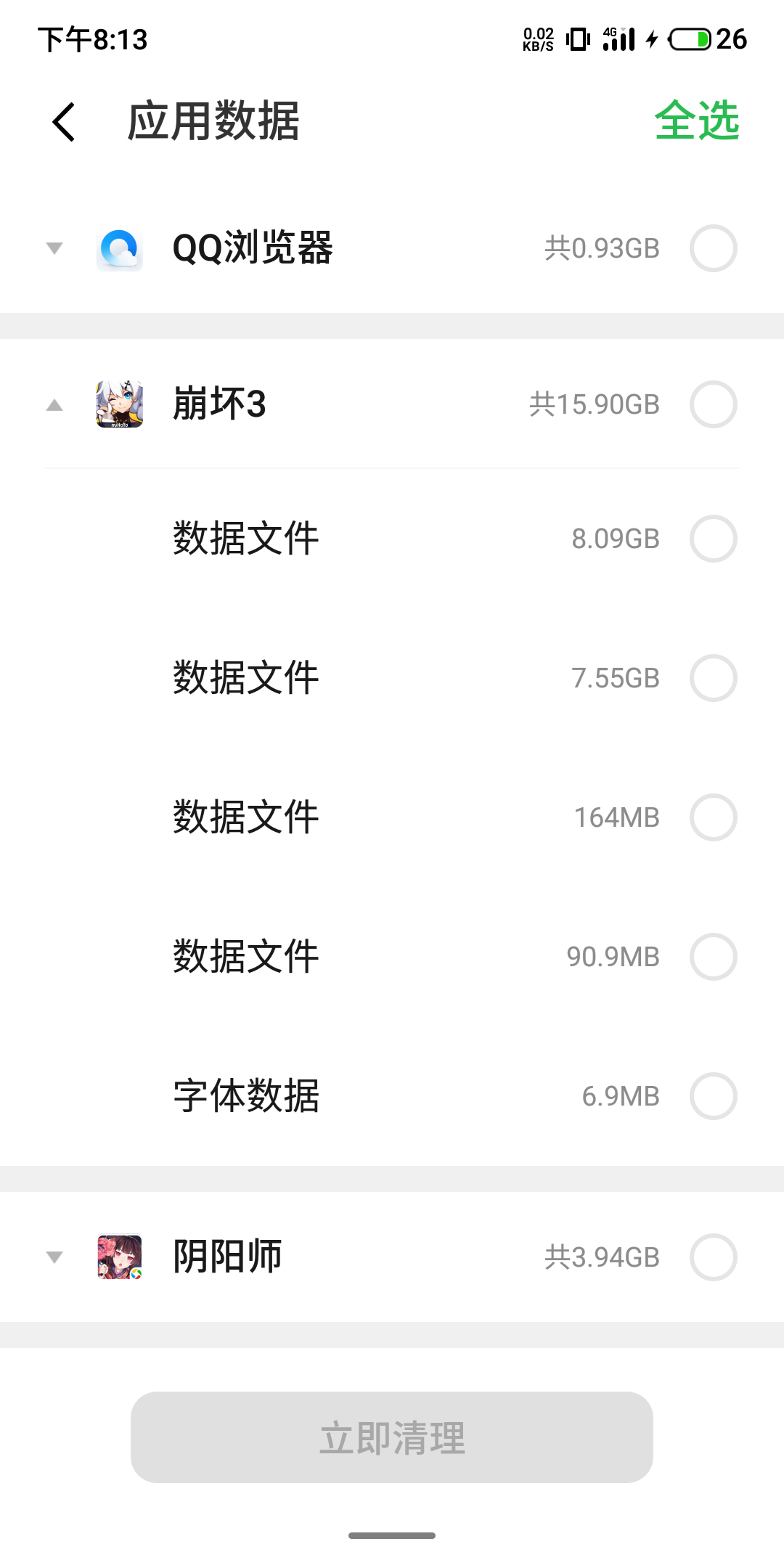Select all QQ浏览器 data (0.93GB)
The image size is (784, 1568).
click(x=713, y=248)
